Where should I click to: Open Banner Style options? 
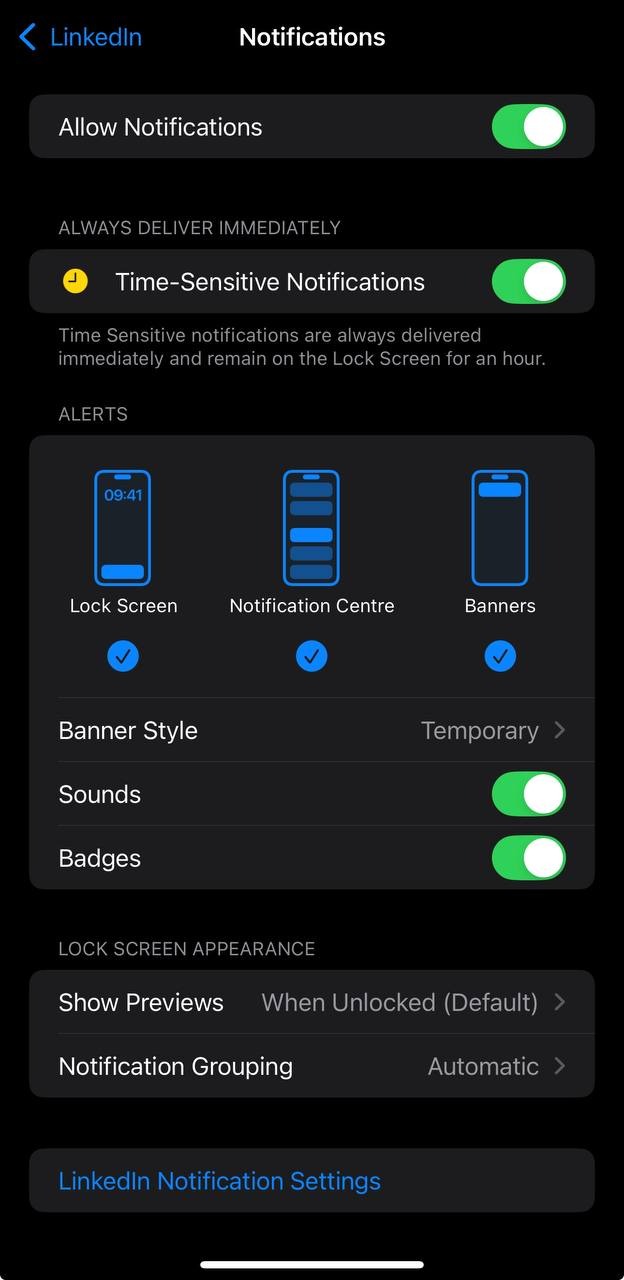tap(312, 730)
